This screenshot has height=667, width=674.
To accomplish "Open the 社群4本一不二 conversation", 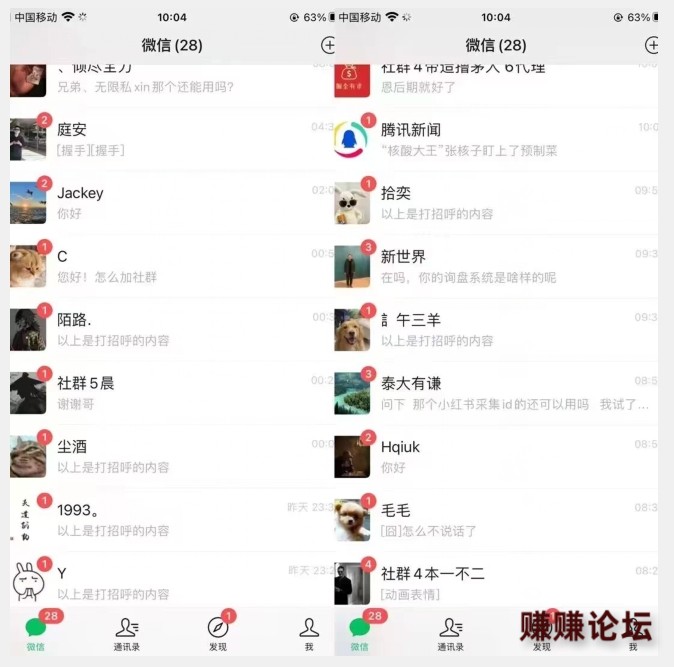I will tap(500, 582).
